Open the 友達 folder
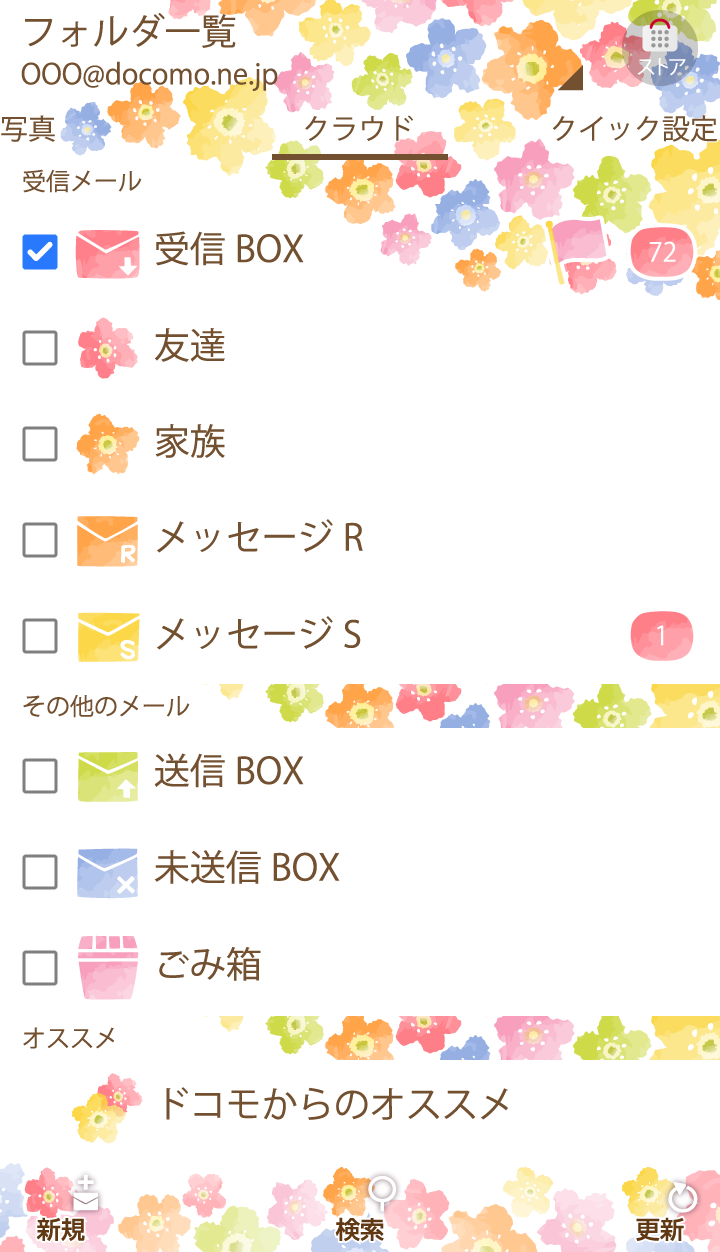 coord(190,347)
